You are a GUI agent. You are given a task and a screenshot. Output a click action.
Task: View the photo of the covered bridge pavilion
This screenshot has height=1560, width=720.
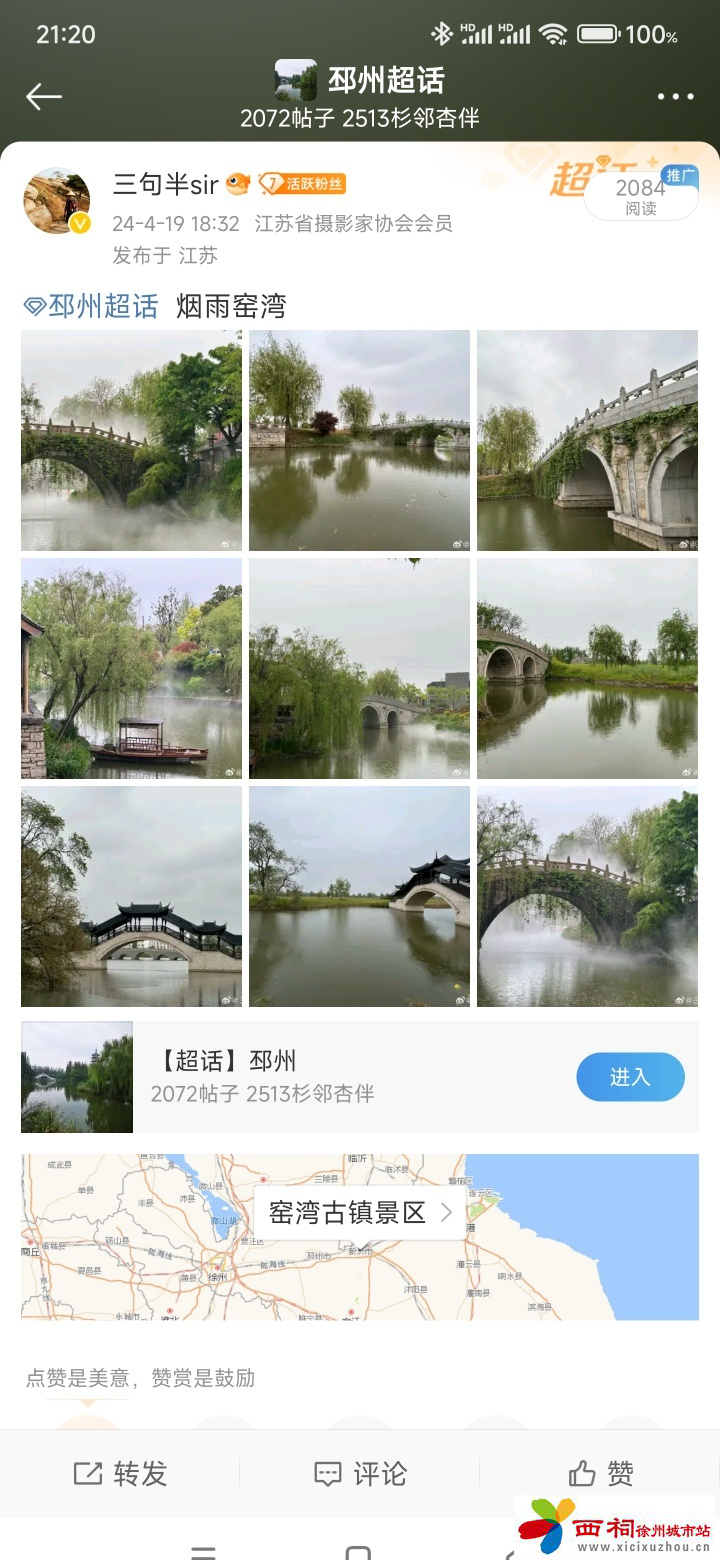coord(131,896)
